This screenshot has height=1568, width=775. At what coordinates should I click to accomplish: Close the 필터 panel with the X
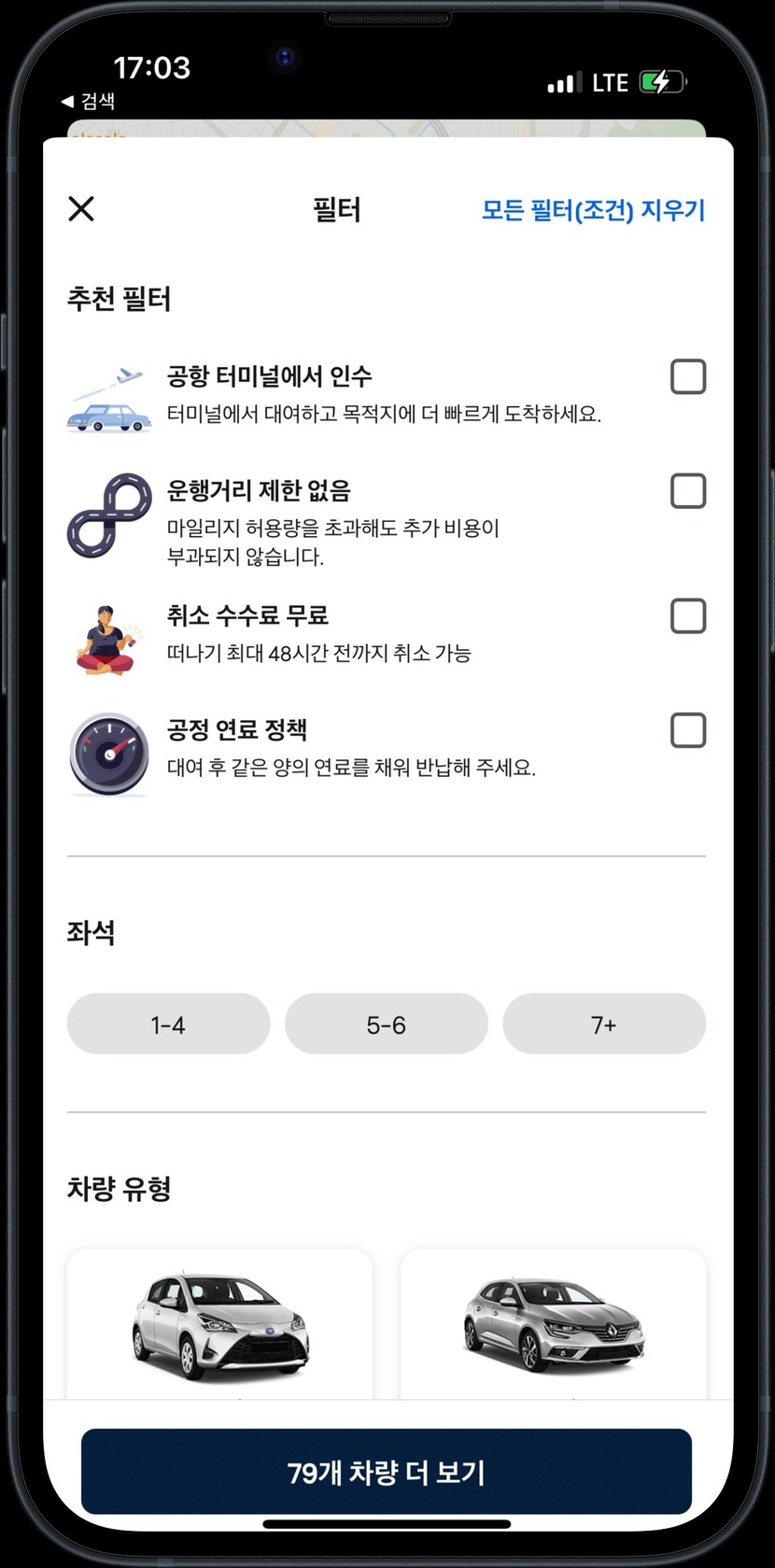click(82, 209)
